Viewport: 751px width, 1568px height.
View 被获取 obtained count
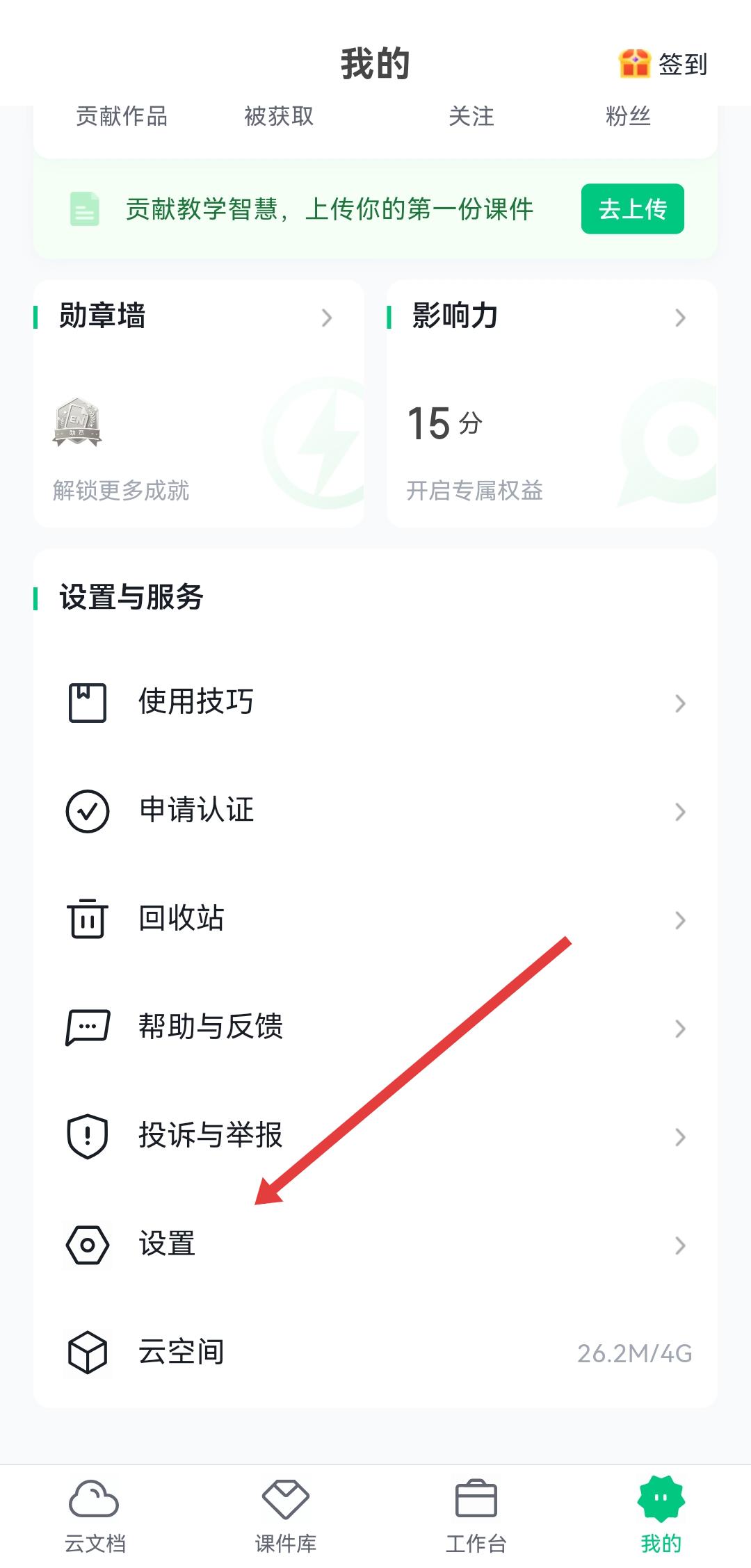[x=279, y=117]
